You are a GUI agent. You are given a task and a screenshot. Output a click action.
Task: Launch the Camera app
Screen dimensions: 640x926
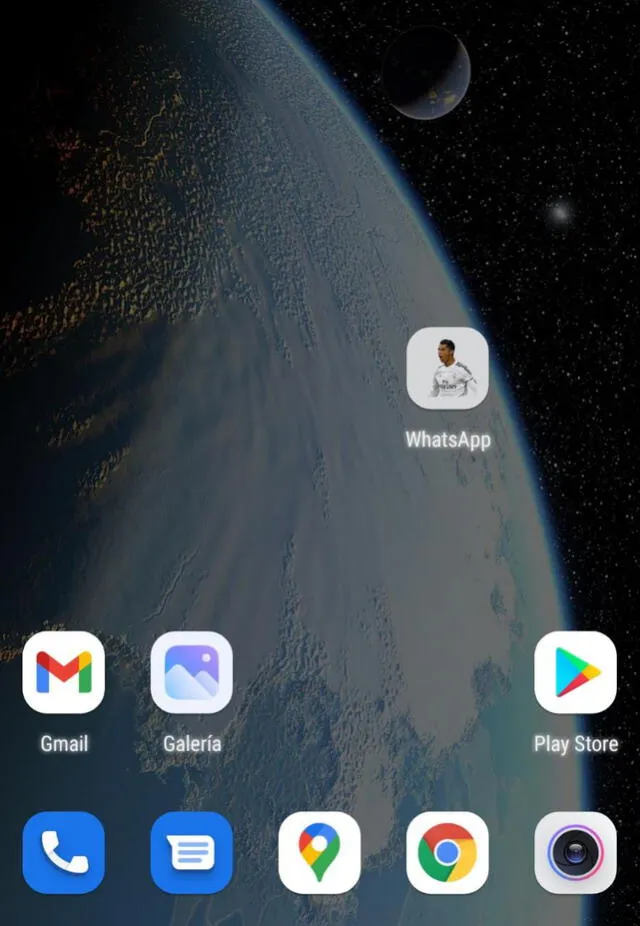coord(575,852)
